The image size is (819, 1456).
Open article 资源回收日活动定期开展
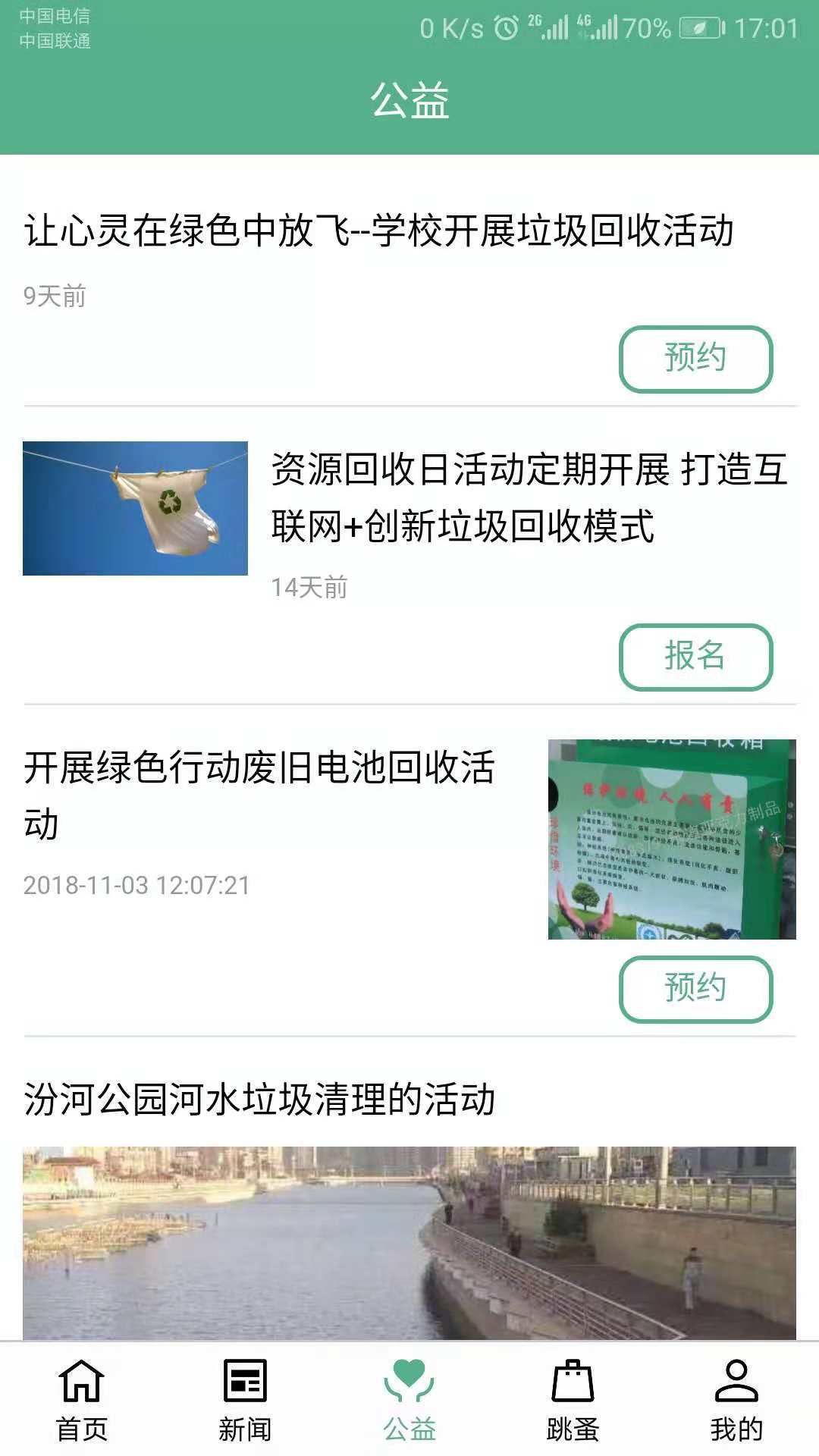click(x=529, y=497)
